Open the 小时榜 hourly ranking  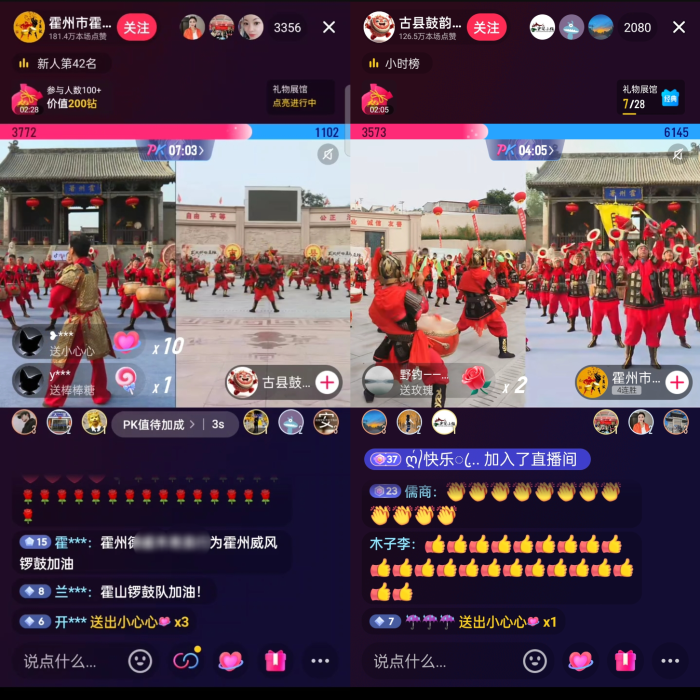pyautogui.click(x=395, y=63)
